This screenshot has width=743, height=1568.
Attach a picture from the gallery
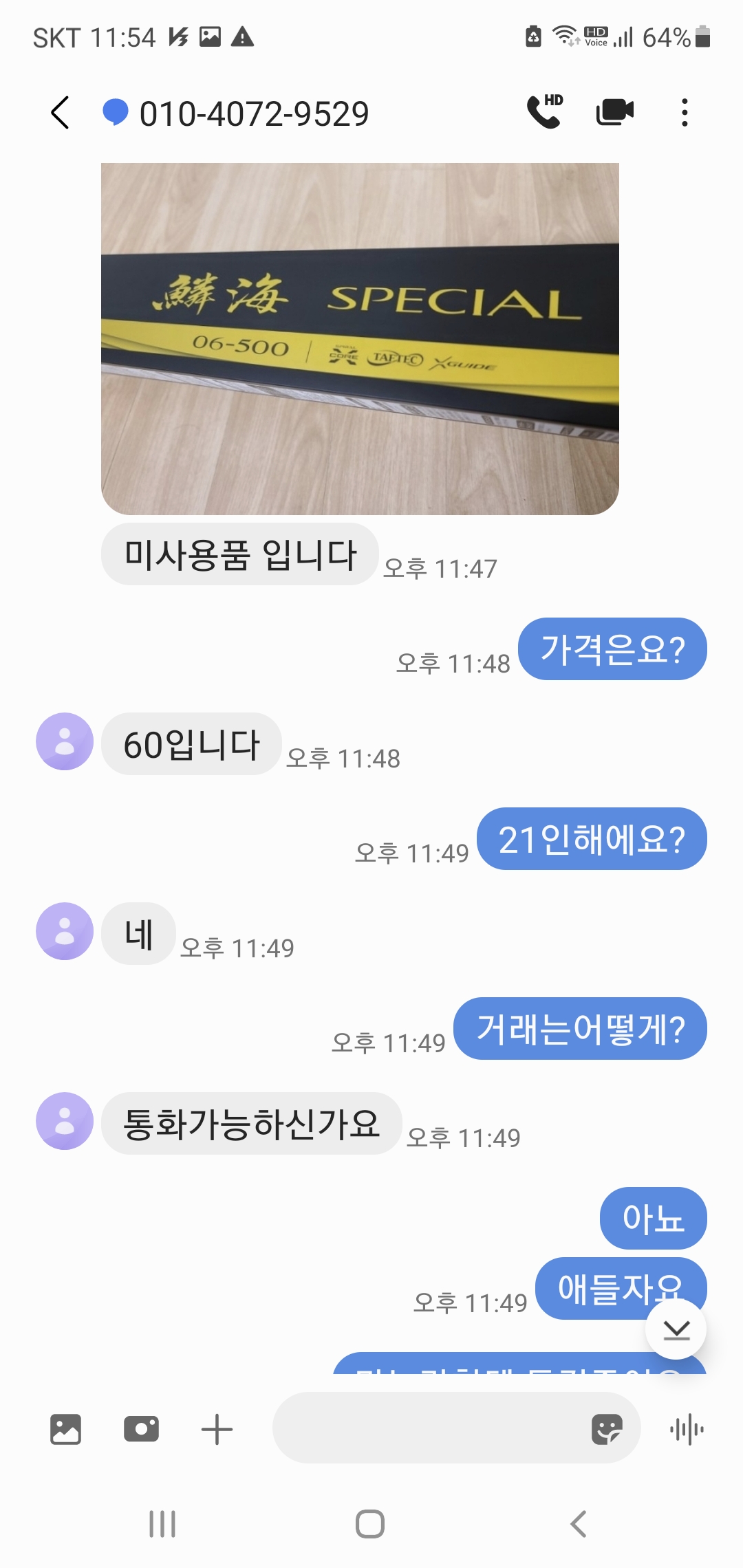66,1429
